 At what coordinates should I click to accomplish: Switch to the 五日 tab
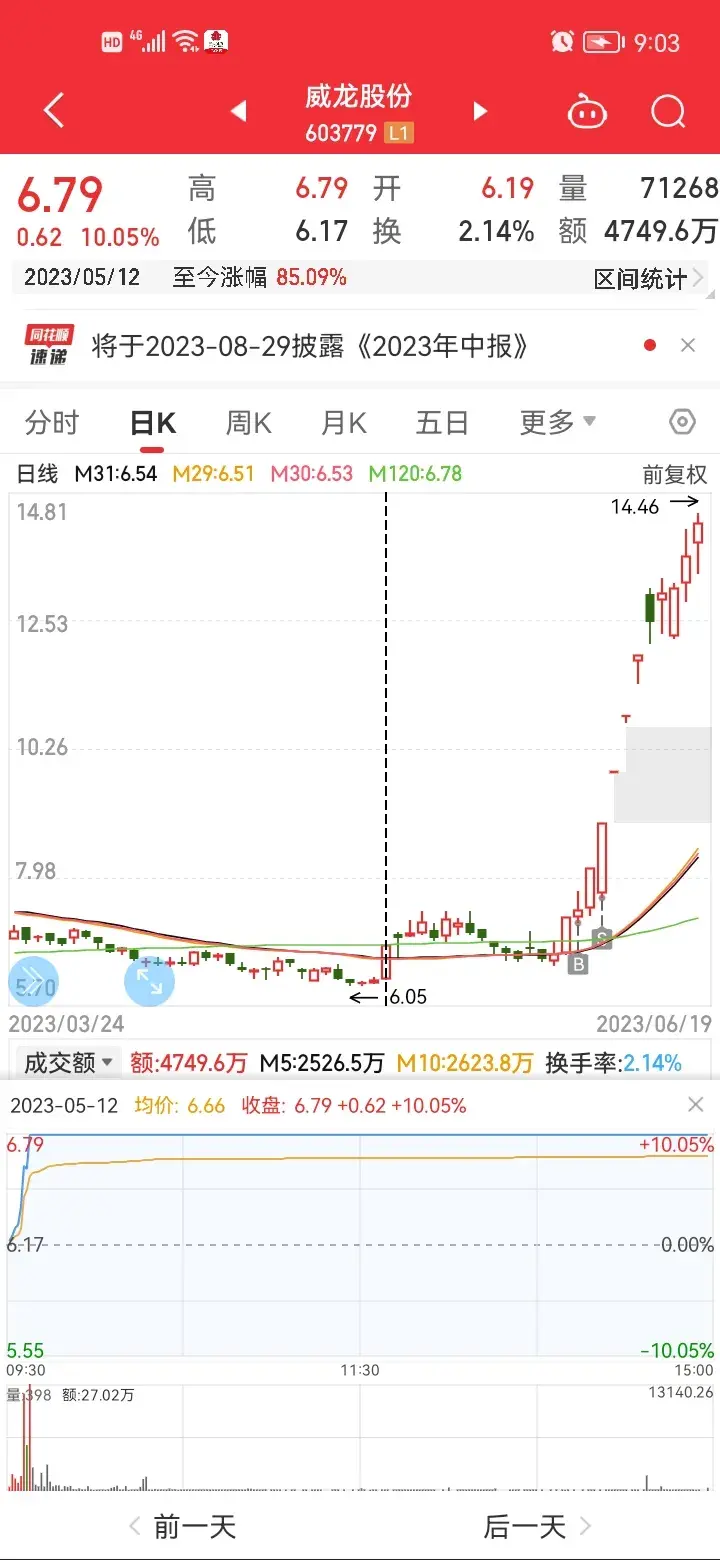pyautogui.click(x=442, y=423)
